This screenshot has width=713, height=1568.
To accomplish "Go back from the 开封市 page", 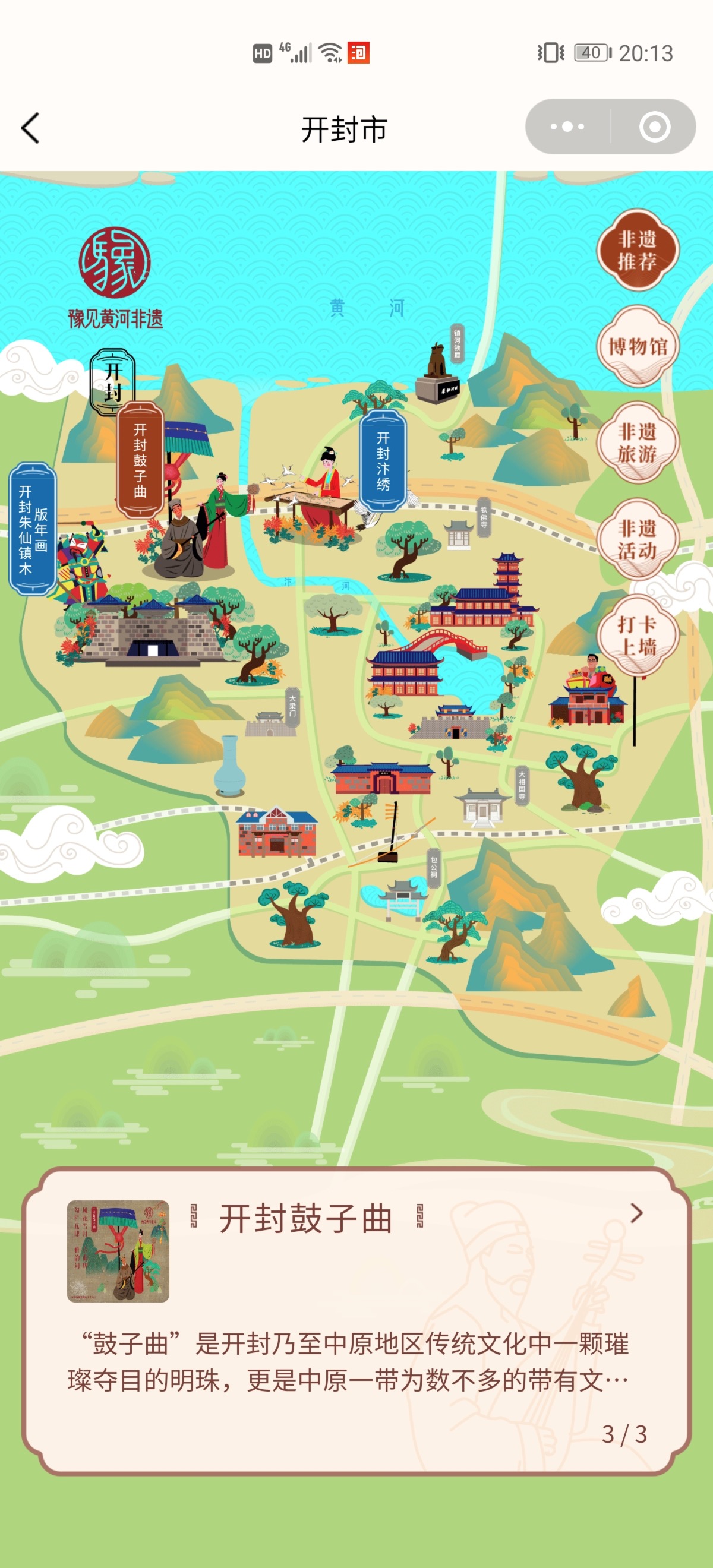I will pos(30,128).
